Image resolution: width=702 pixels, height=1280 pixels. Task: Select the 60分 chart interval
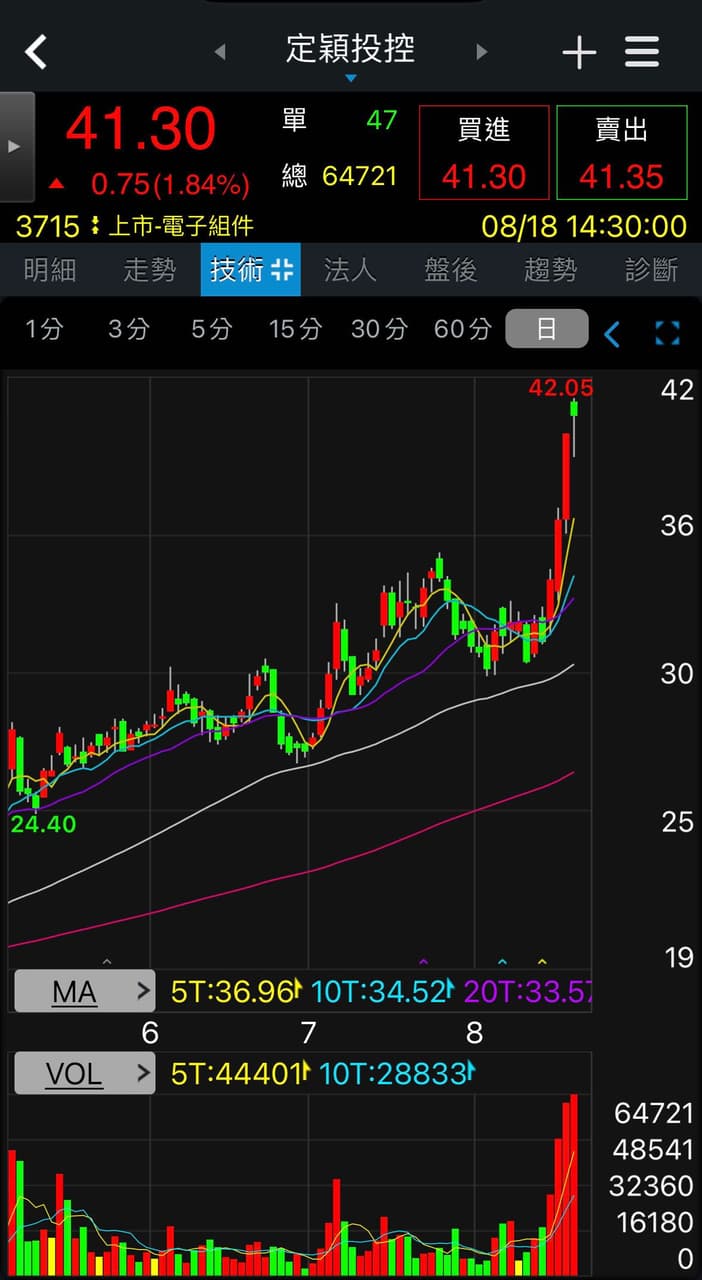[463, 329]
